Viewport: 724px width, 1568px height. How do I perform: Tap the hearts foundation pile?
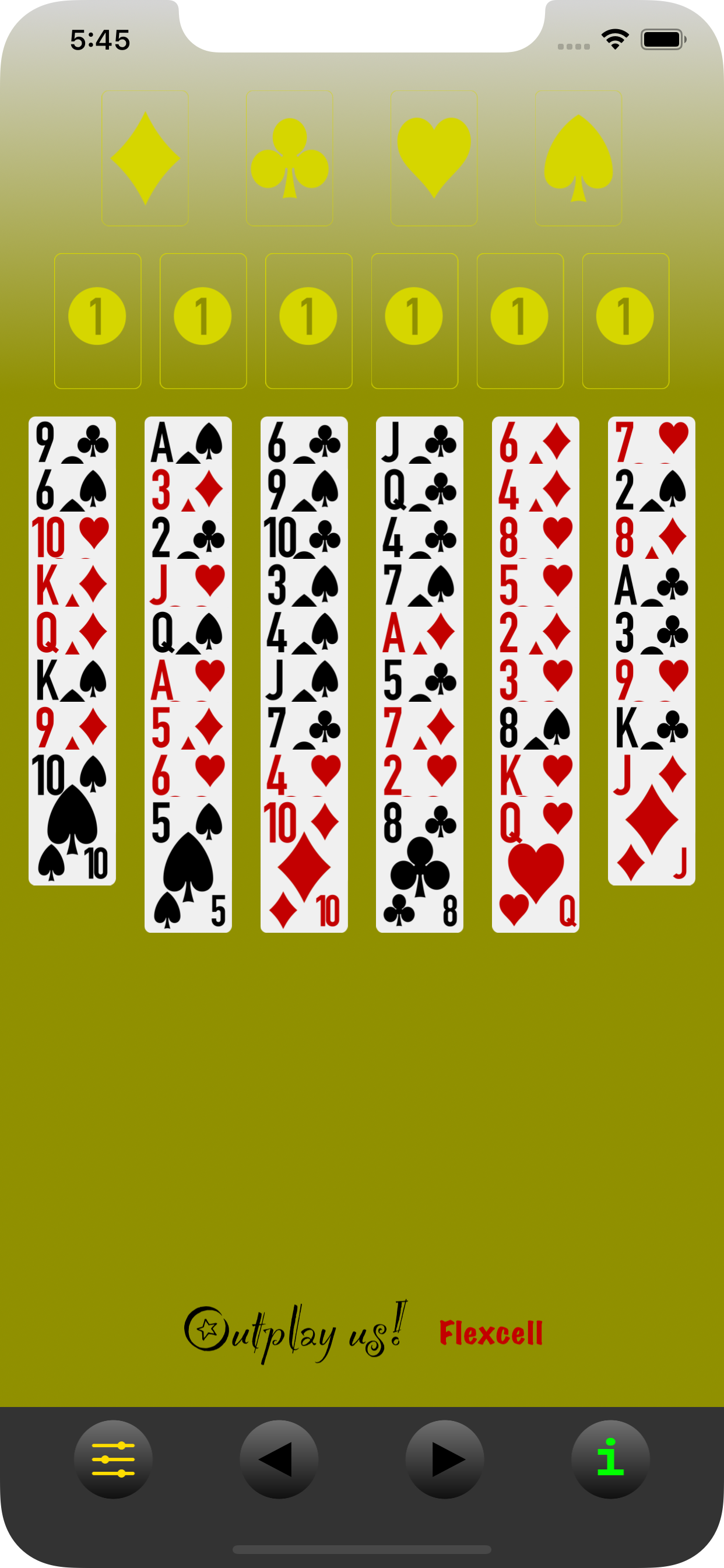pyautogui.click(x=434, y=158)
